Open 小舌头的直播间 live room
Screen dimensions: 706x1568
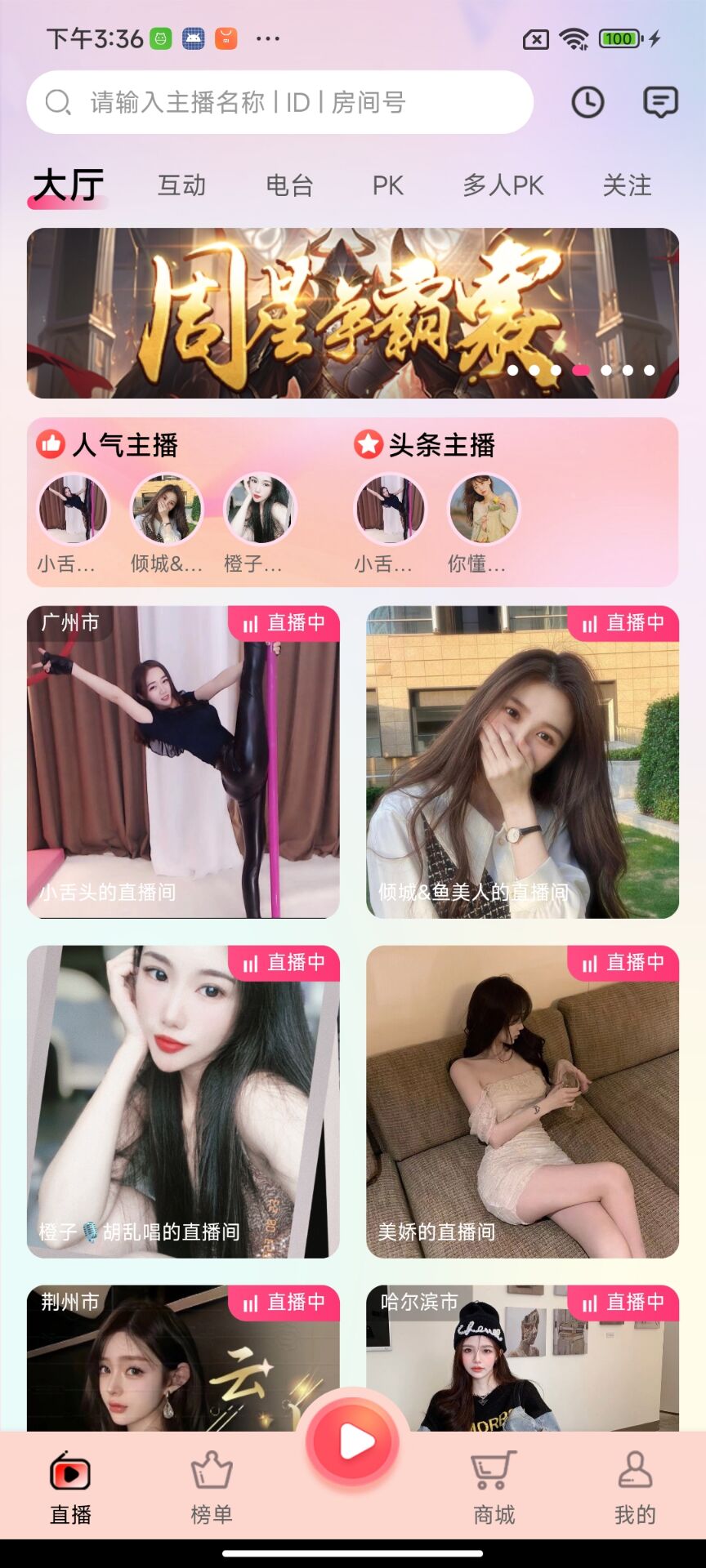pos(182,759)
